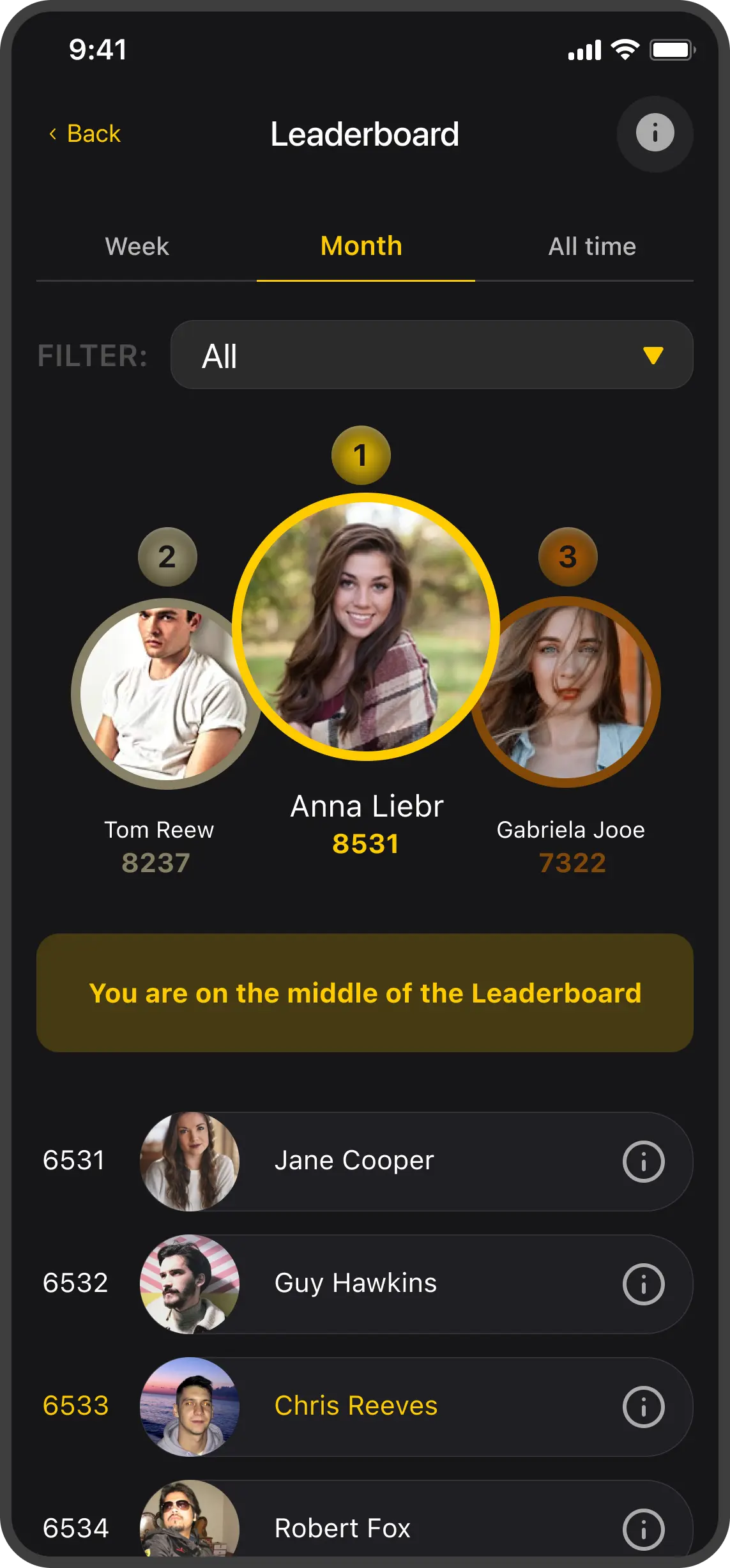This screenshot has width=730, height=1568.
Task: Open the leaderboard info icon in header
Action: [655, 134]
